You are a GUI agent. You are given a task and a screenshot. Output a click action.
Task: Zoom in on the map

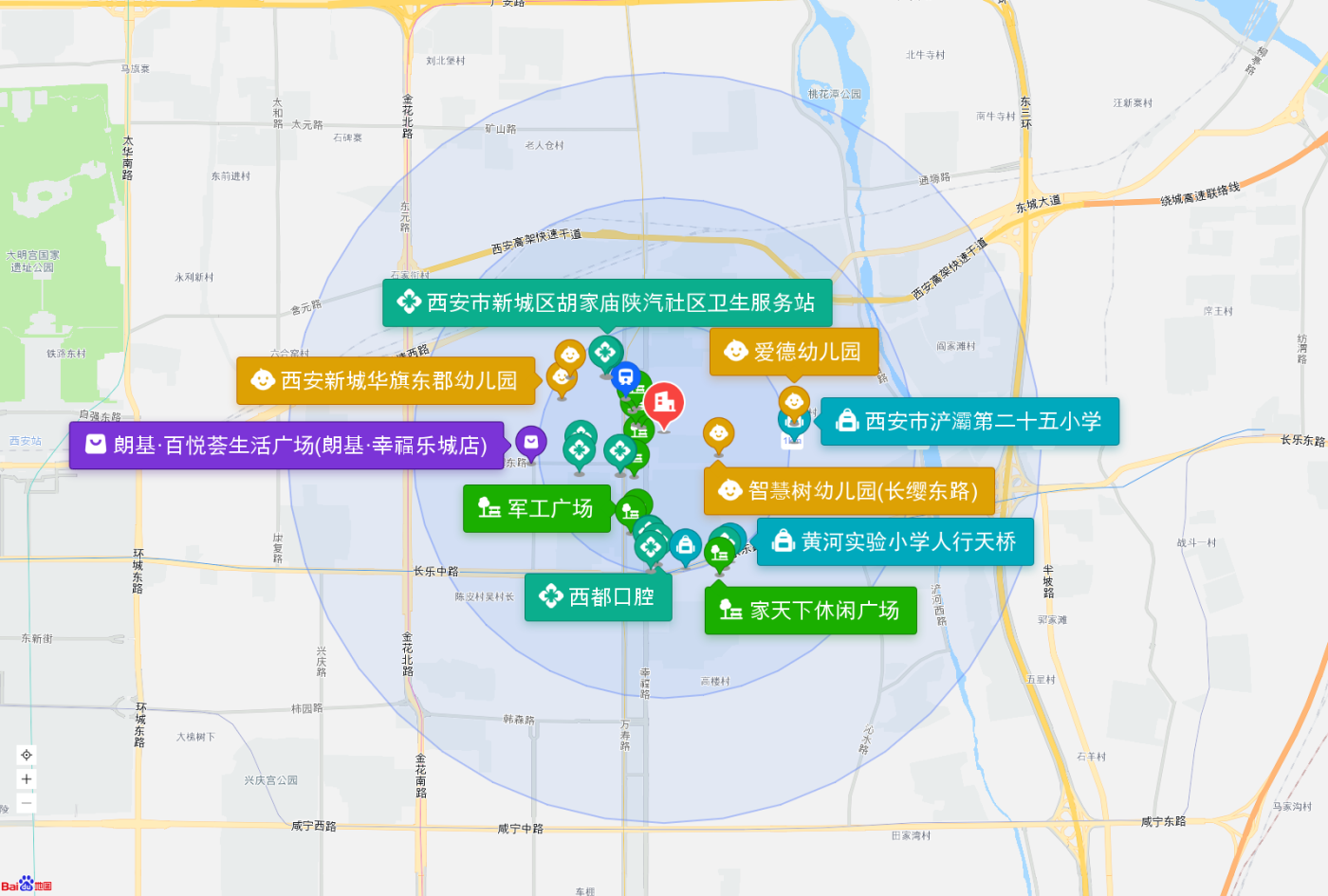(27, 779)
